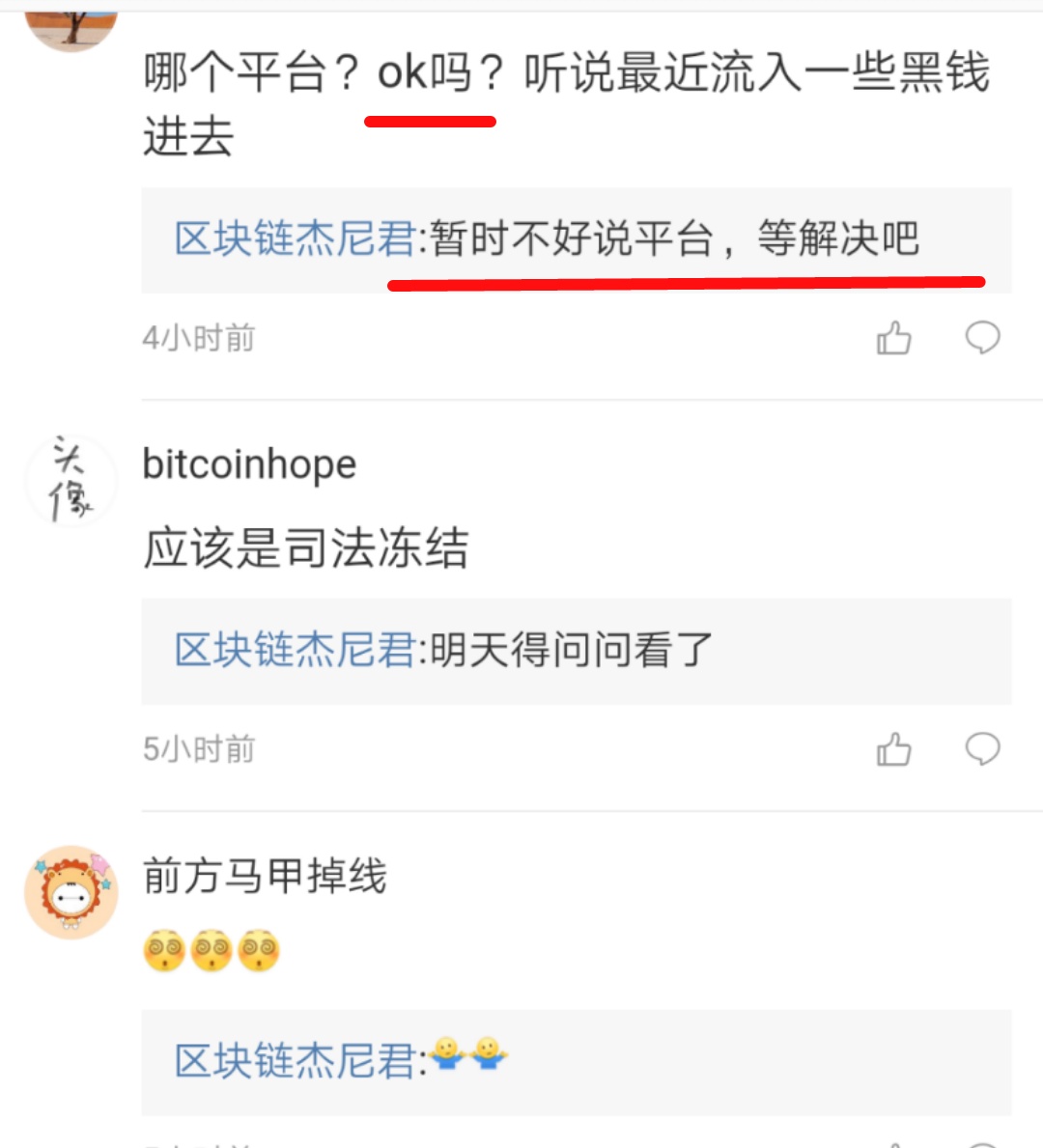
Task: Open the reply bubble icon beside the first like button
Action: point(983,339)
